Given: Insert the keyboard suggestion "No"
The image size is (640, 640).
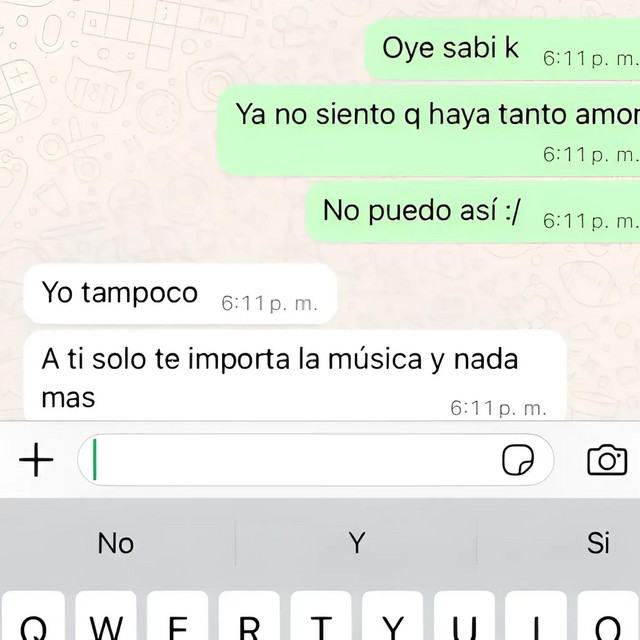Looking at the screenshot, I should tap(116, 543).
